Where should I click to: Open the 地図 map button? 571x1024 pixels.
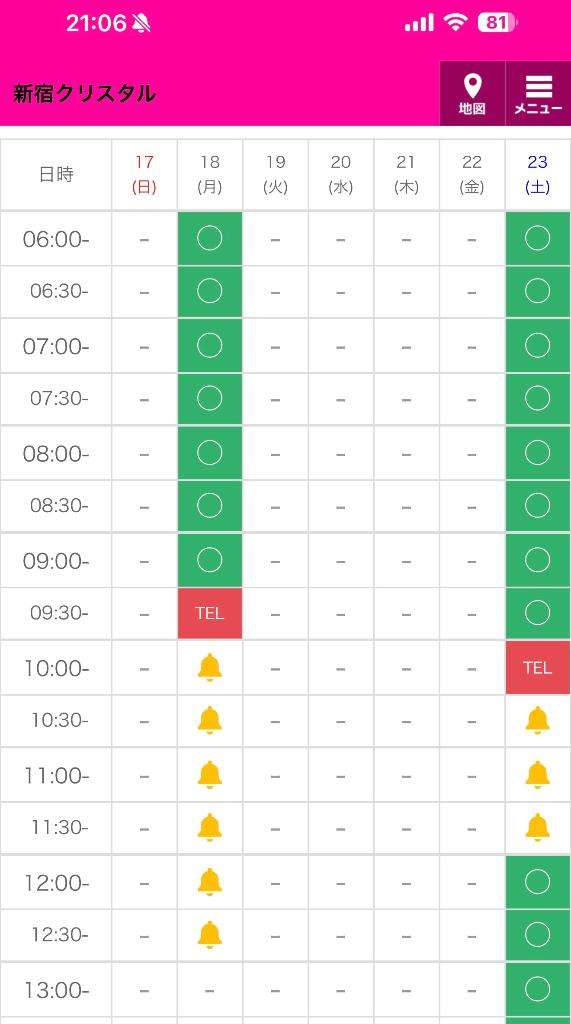tap(472, 93)
